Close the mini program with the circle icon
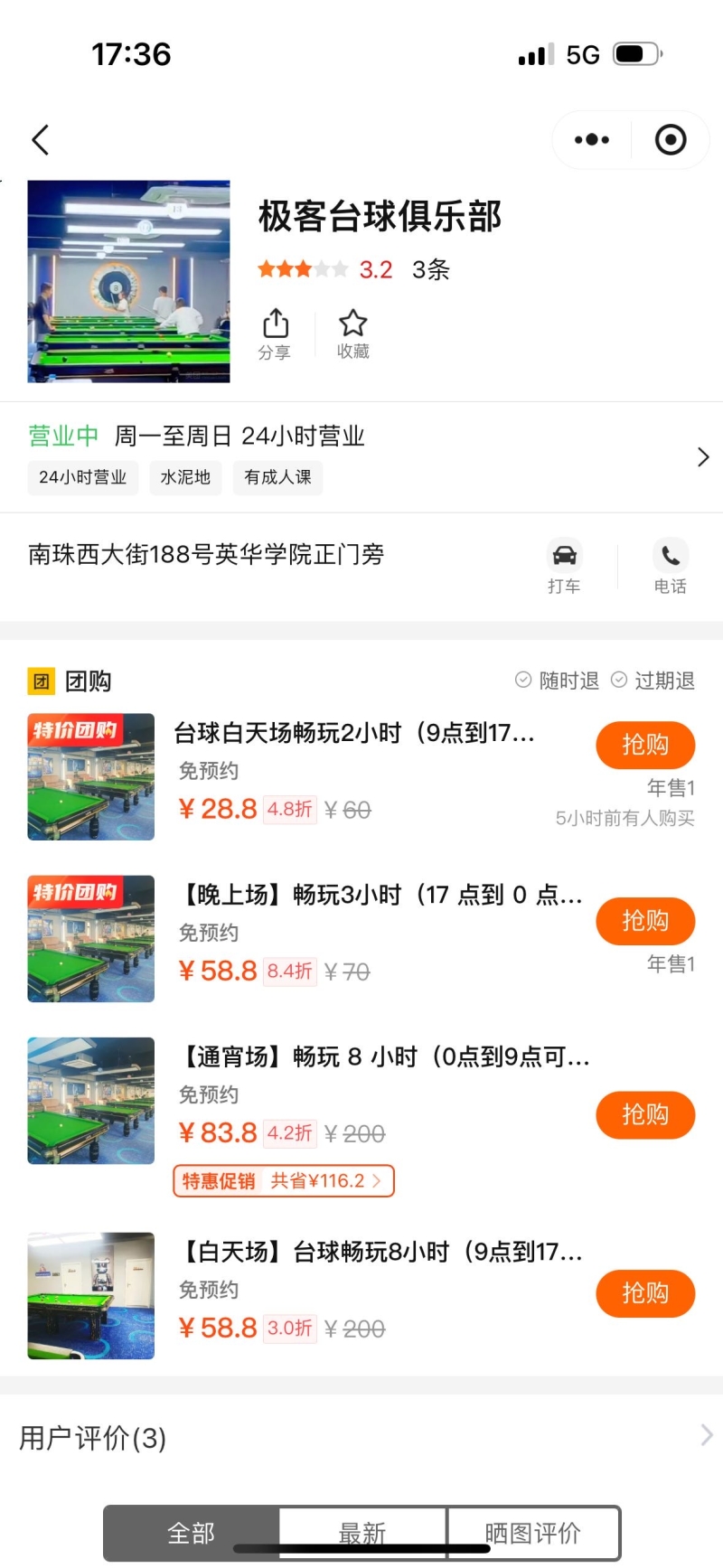The image size is (723, 1568). [x=671, y=140]
